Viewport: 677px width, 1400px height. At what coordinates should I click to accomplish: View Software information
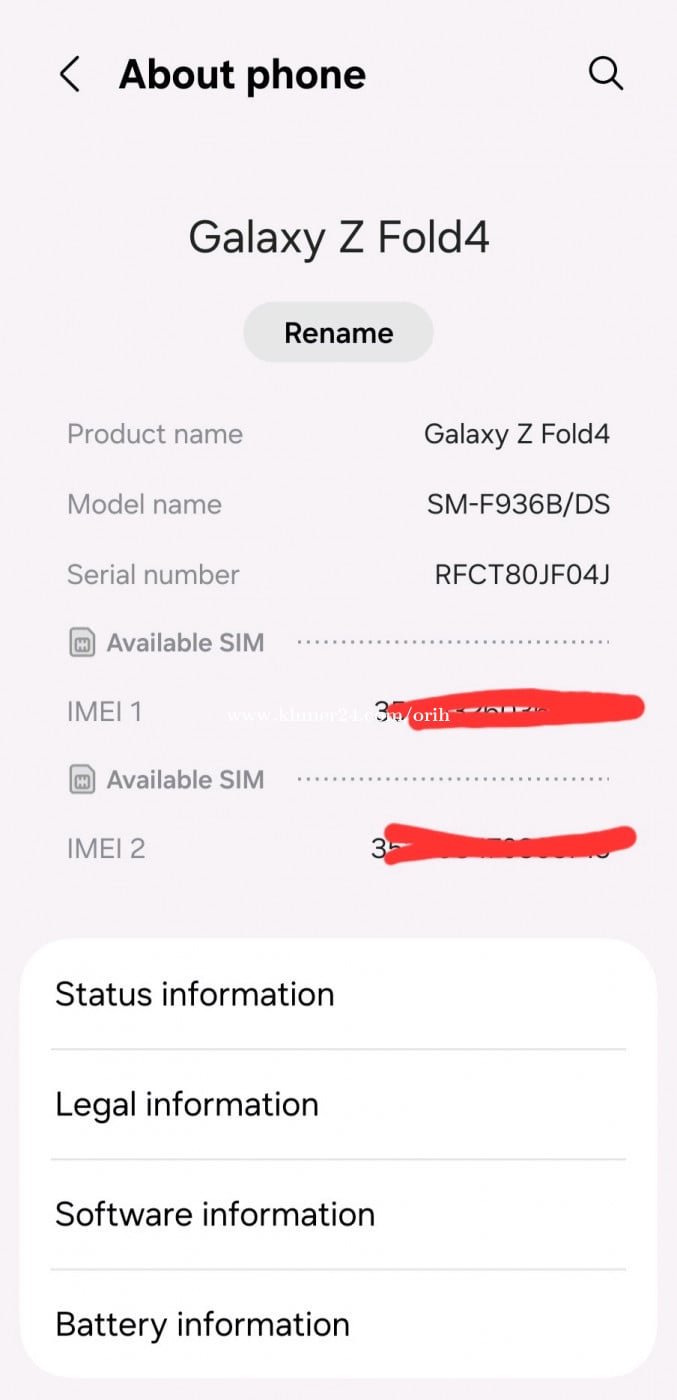(338, 1214)
